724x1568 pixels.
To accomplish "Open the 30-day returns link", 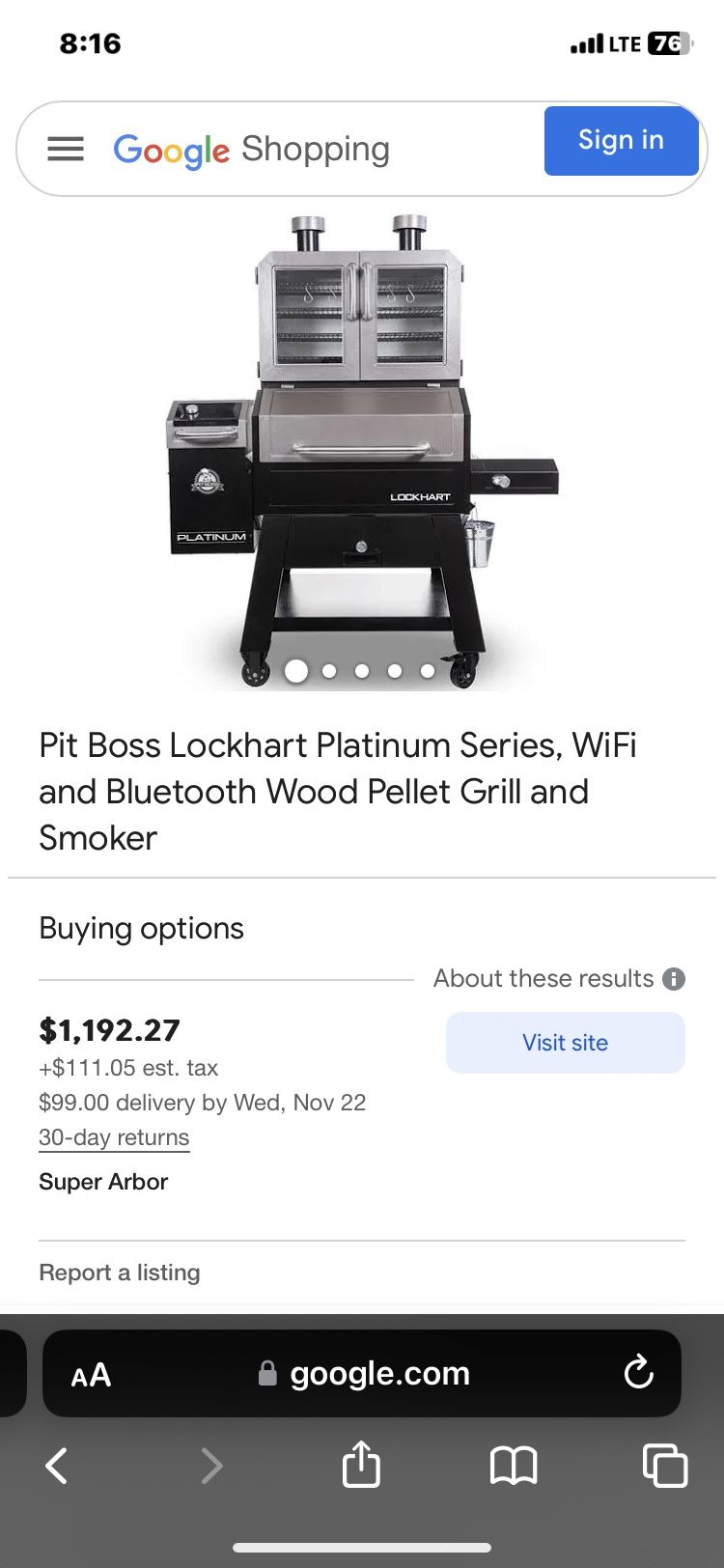I will pos(113,1137).
